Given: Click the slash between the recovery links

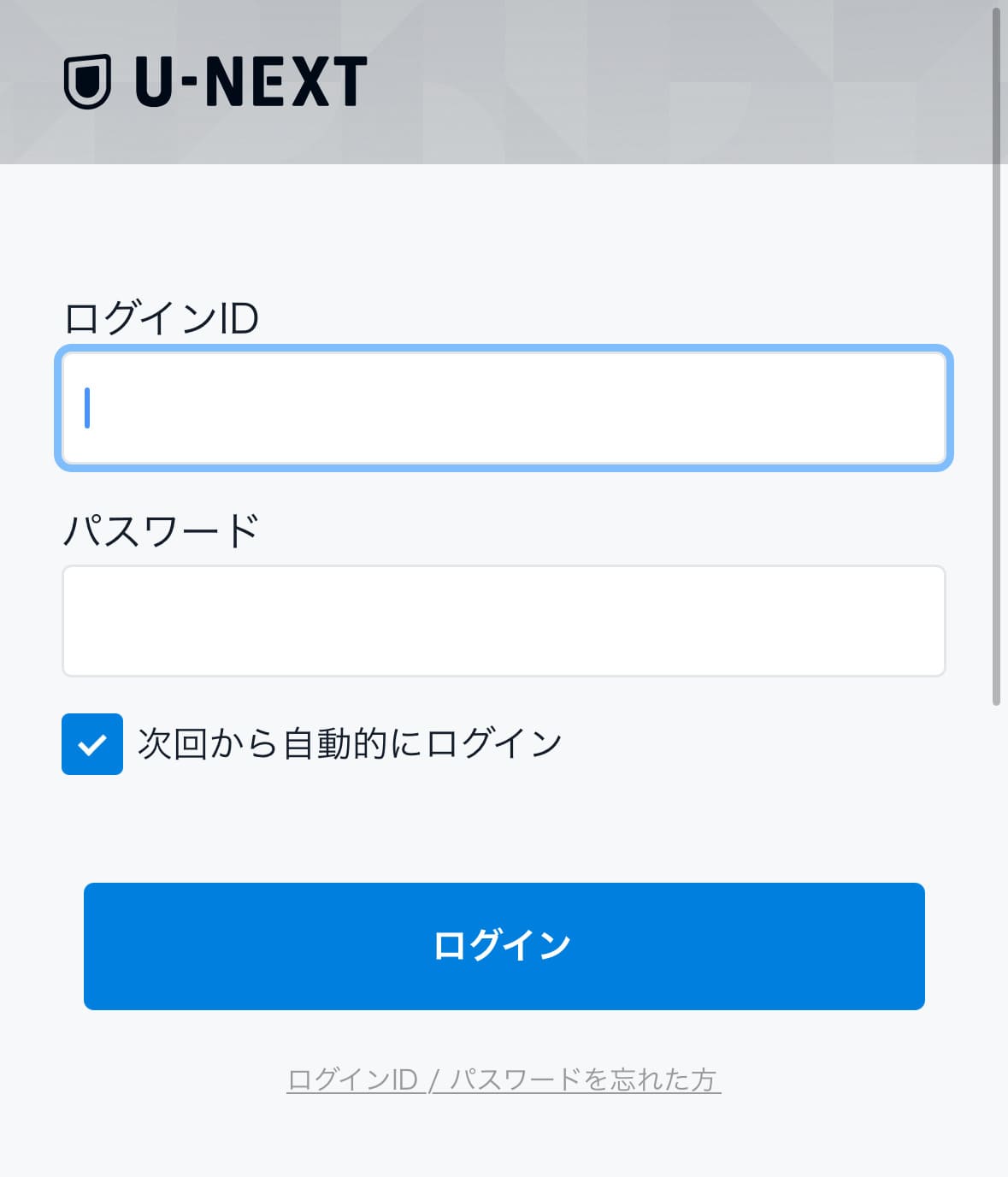Looking at the screenshot, I should 435,1079.
